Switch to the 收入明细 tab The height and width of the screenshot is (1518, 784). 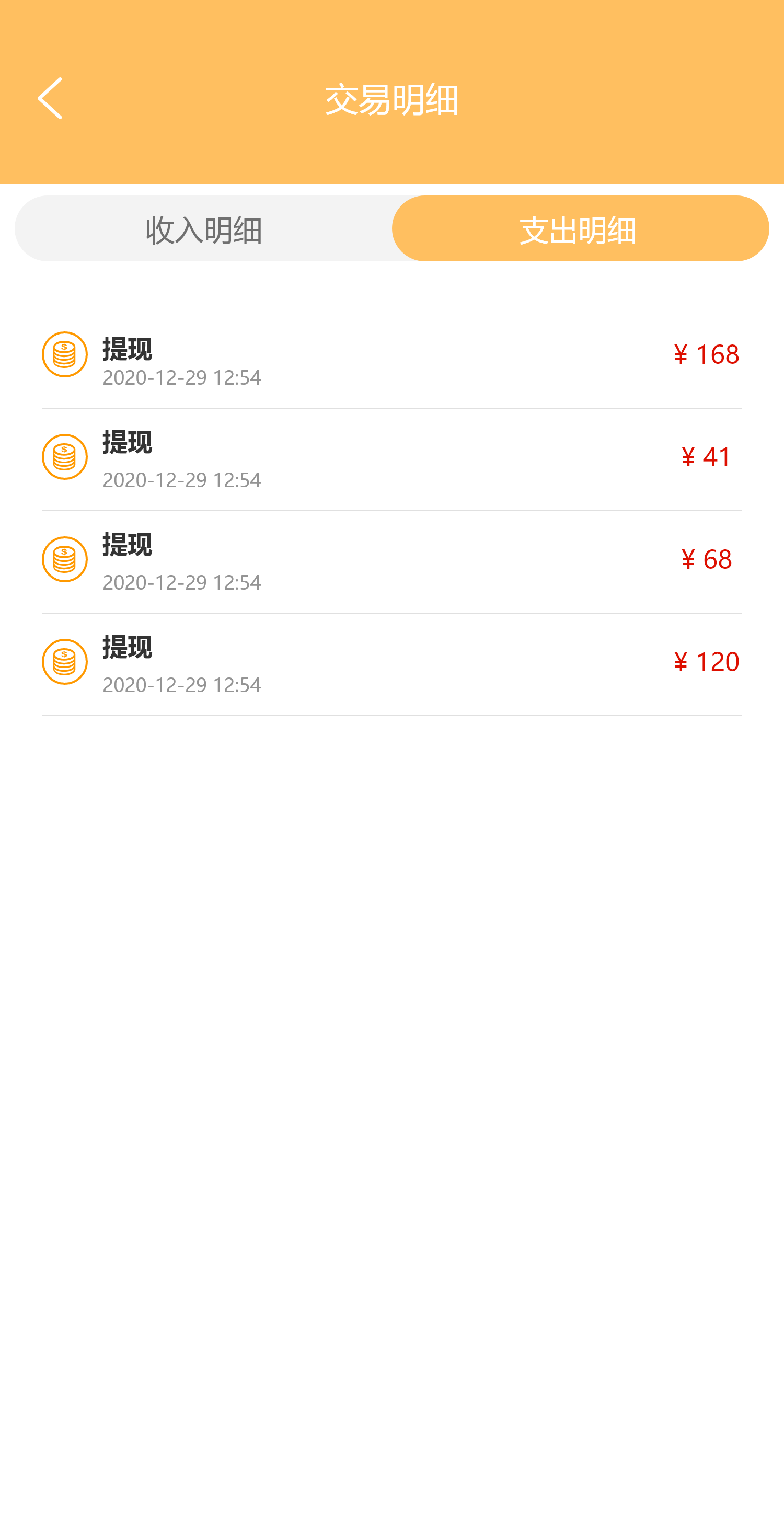point(204,228)
